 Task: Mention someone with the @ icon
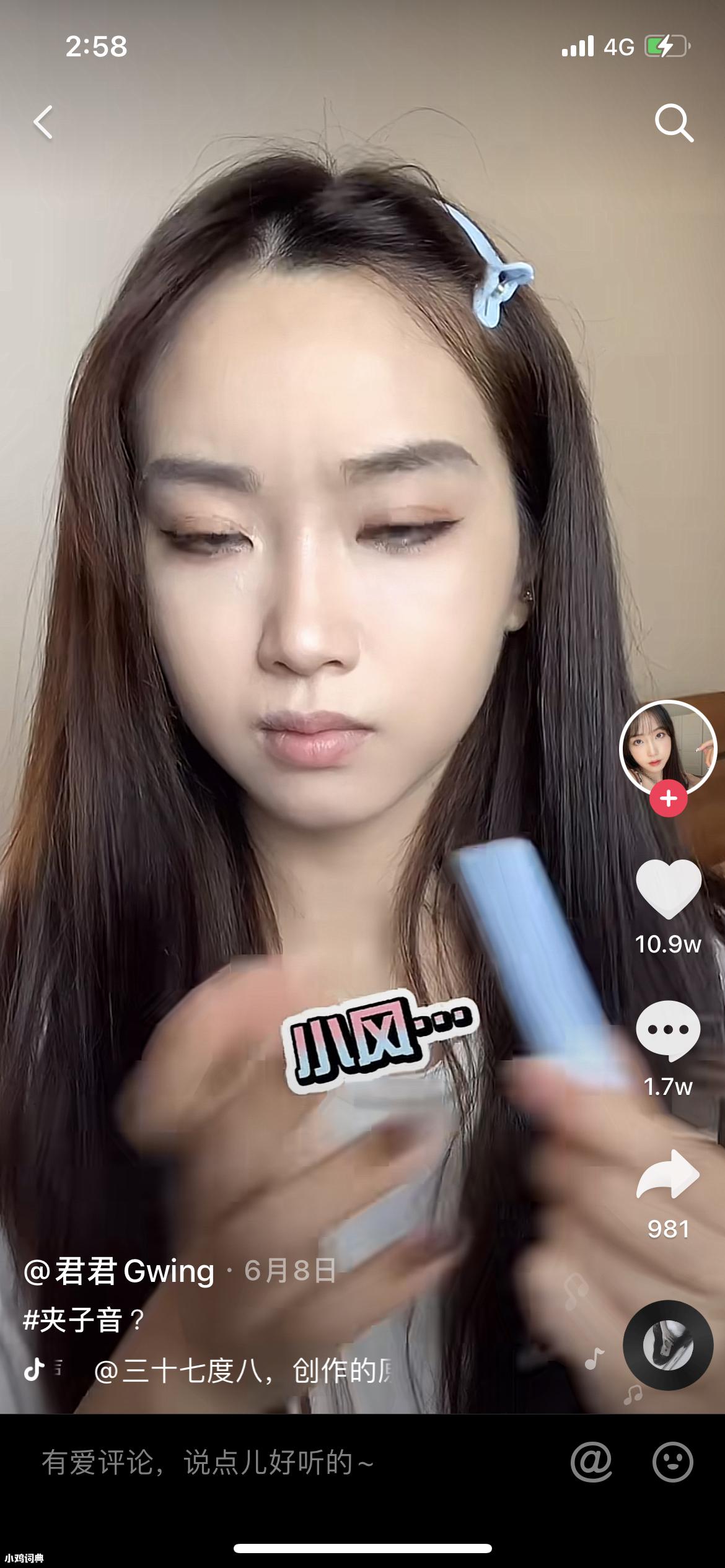click(591, 1462)
